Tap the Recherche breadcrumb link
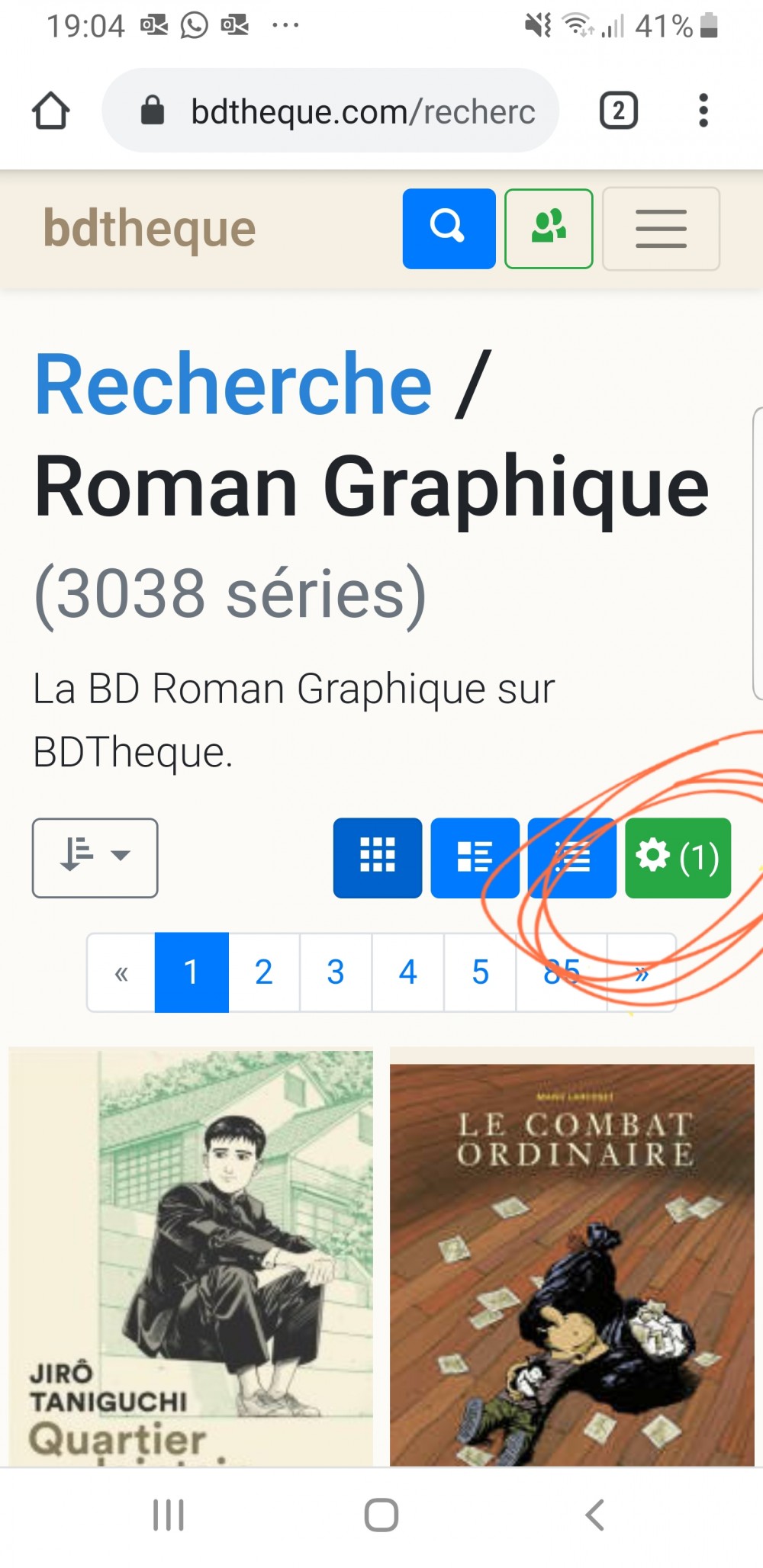This screenshot has height=1568, width=763. click(233, 384)
